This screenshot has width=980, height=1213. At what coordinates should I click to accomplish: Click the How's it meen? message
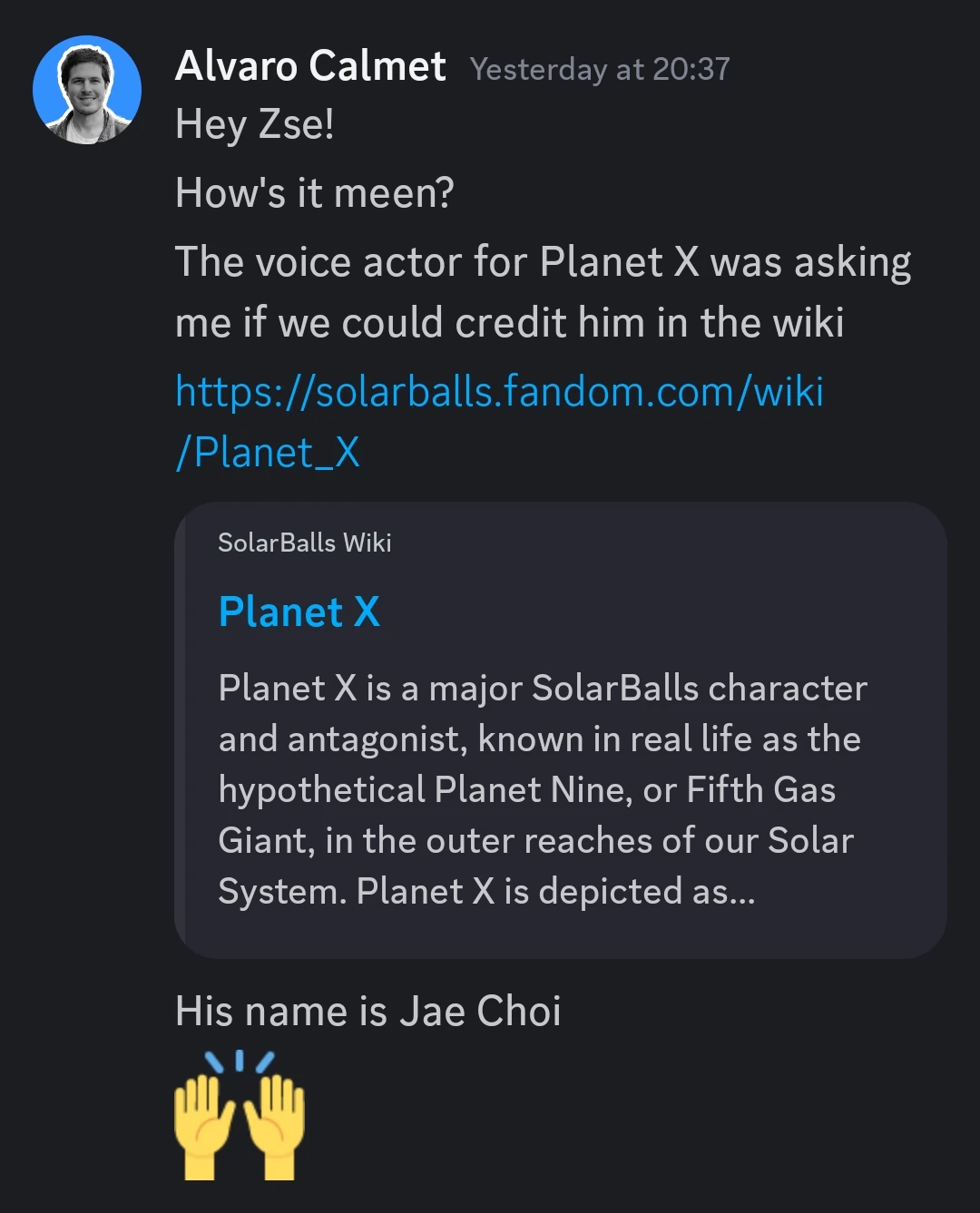click(315, 192)
